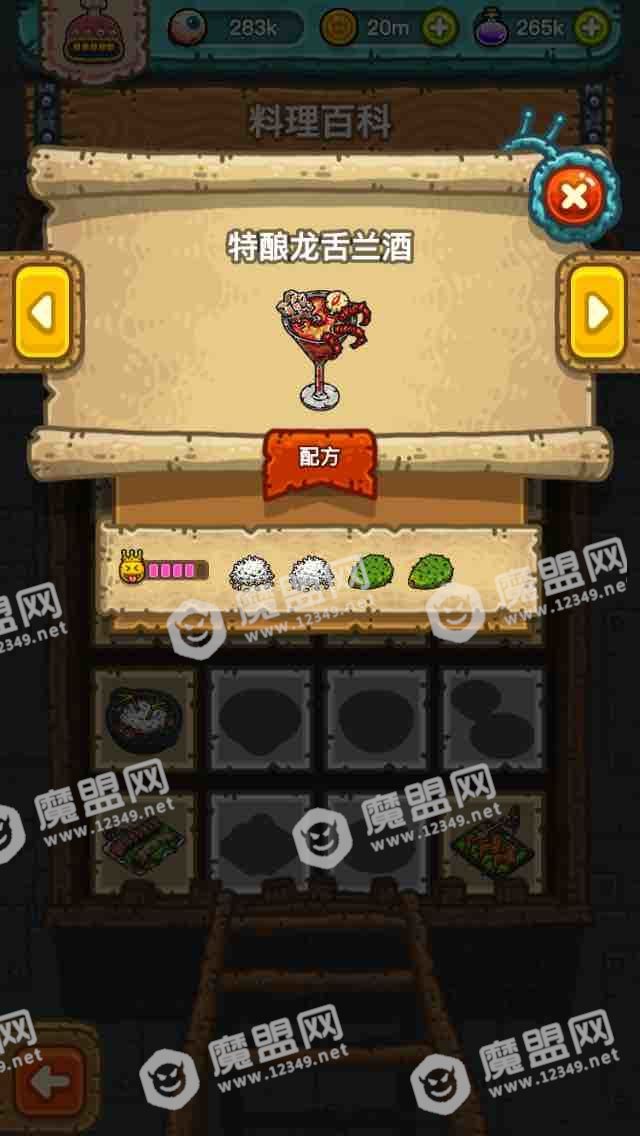
Task: Return with the orange back arrow button
Action: pyautogui.click(x=48, y=1081)
